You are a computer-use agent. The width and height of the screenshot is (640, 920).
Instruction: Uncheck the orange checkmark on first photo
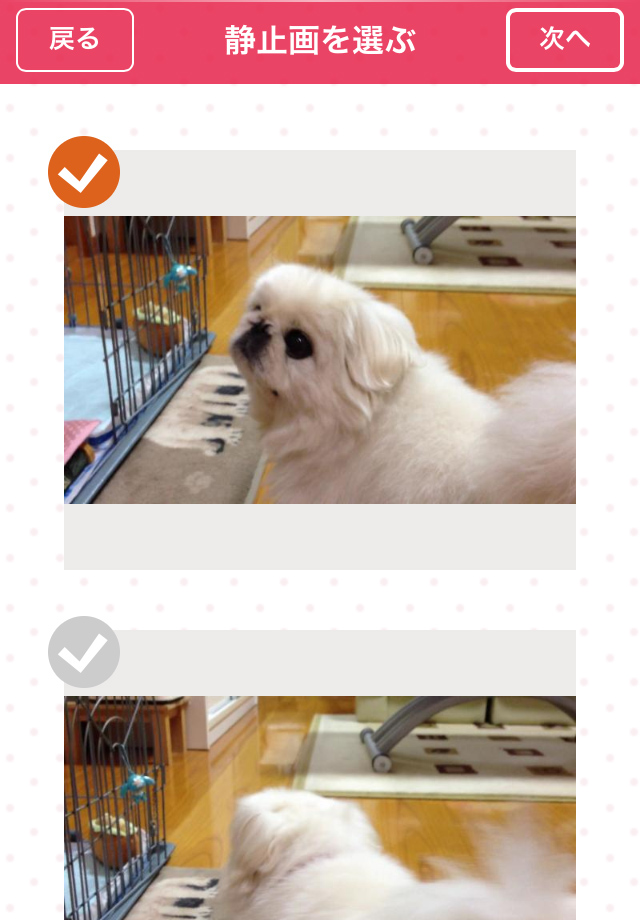point(84,172)
